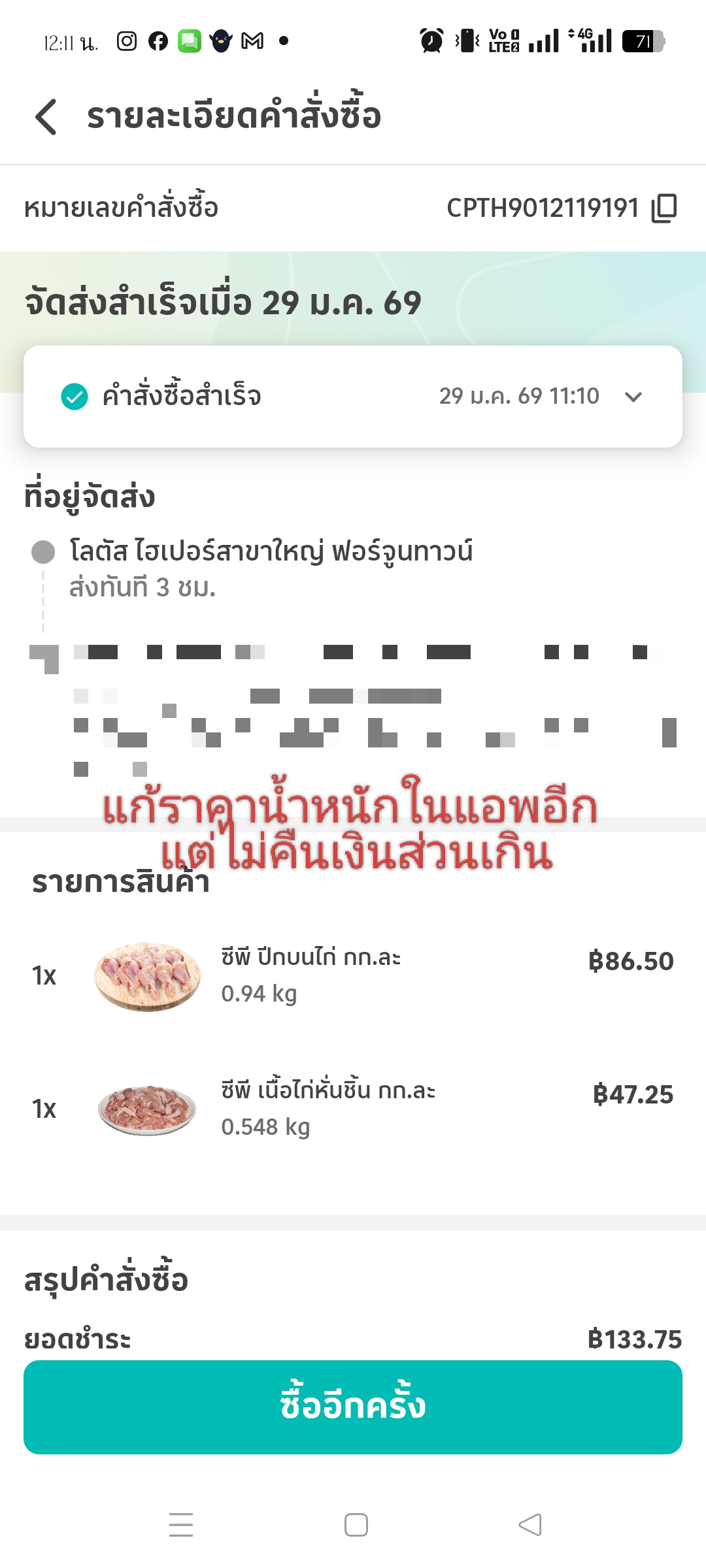Image resolution: width=706 pixels, height=1568 pixels.
Task: Expand the คำสั่งซื้อสำเร็จ status timeline
Action: pos(633,397)
